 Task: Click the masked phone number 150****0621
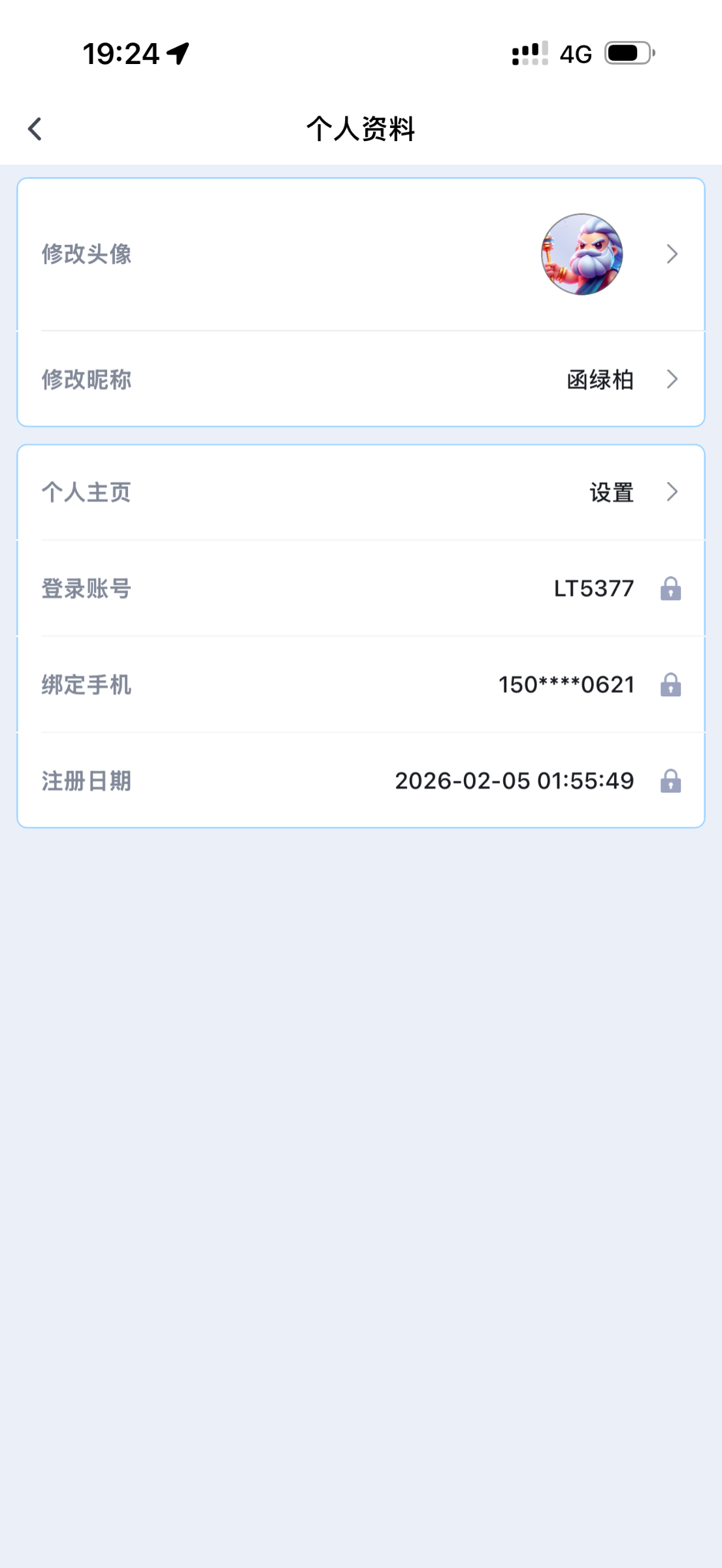[565, 685]
